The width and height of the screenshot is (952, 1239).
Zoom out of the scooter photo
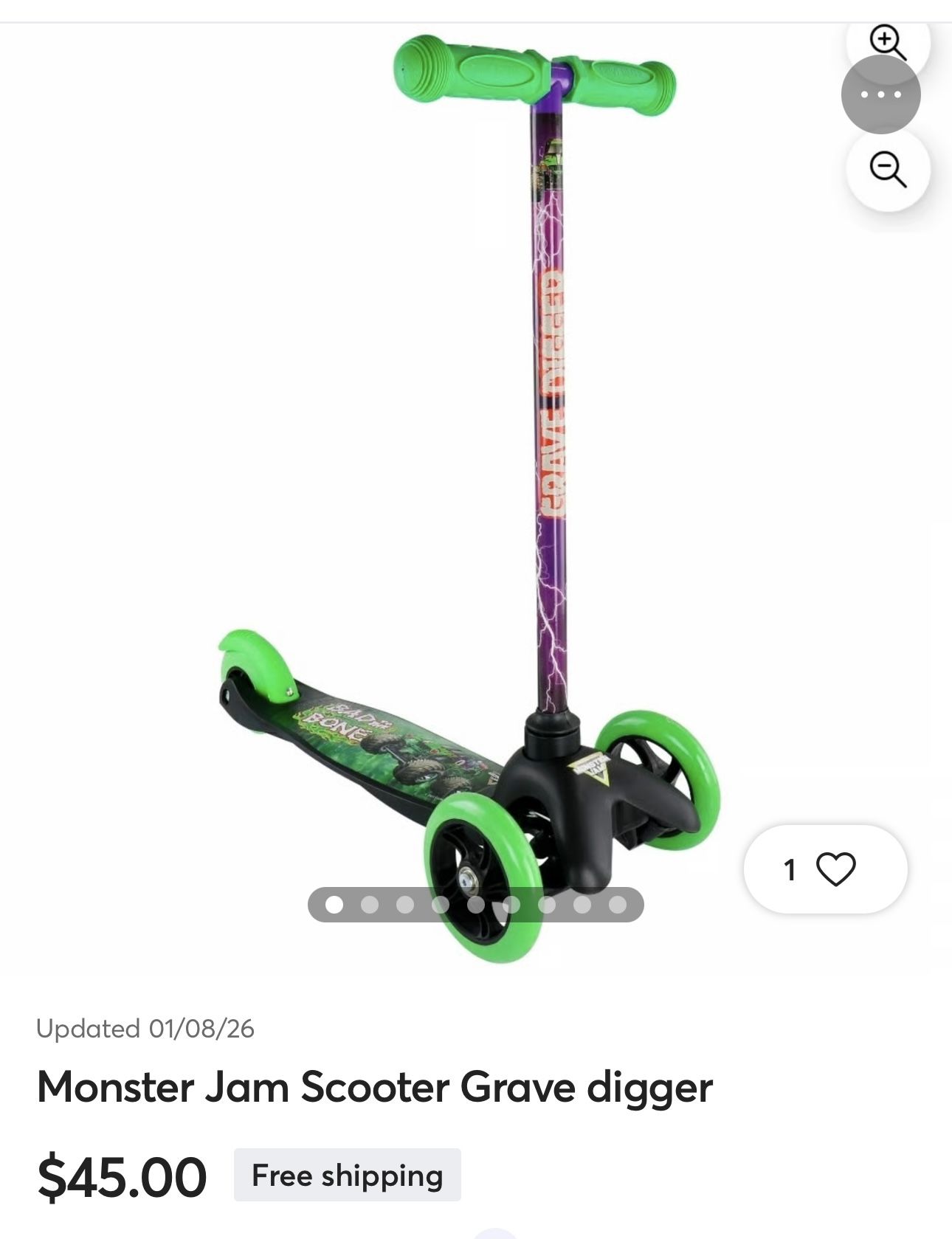pos(887,170)
